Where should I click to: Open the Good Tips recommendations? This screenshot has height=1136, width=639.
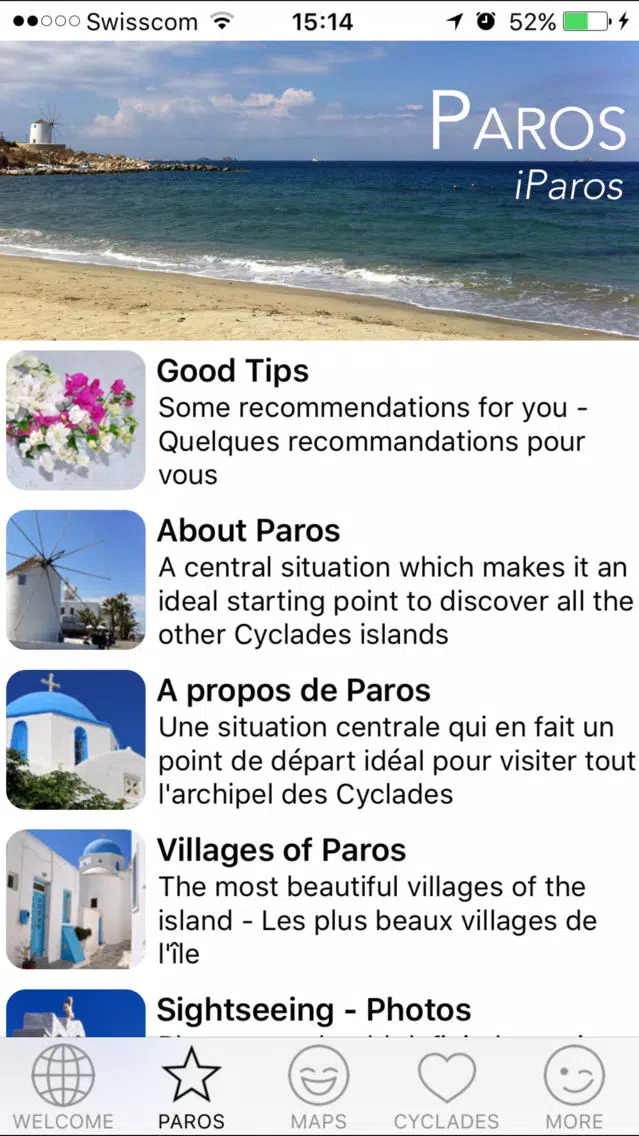click(x=320, y=421)
